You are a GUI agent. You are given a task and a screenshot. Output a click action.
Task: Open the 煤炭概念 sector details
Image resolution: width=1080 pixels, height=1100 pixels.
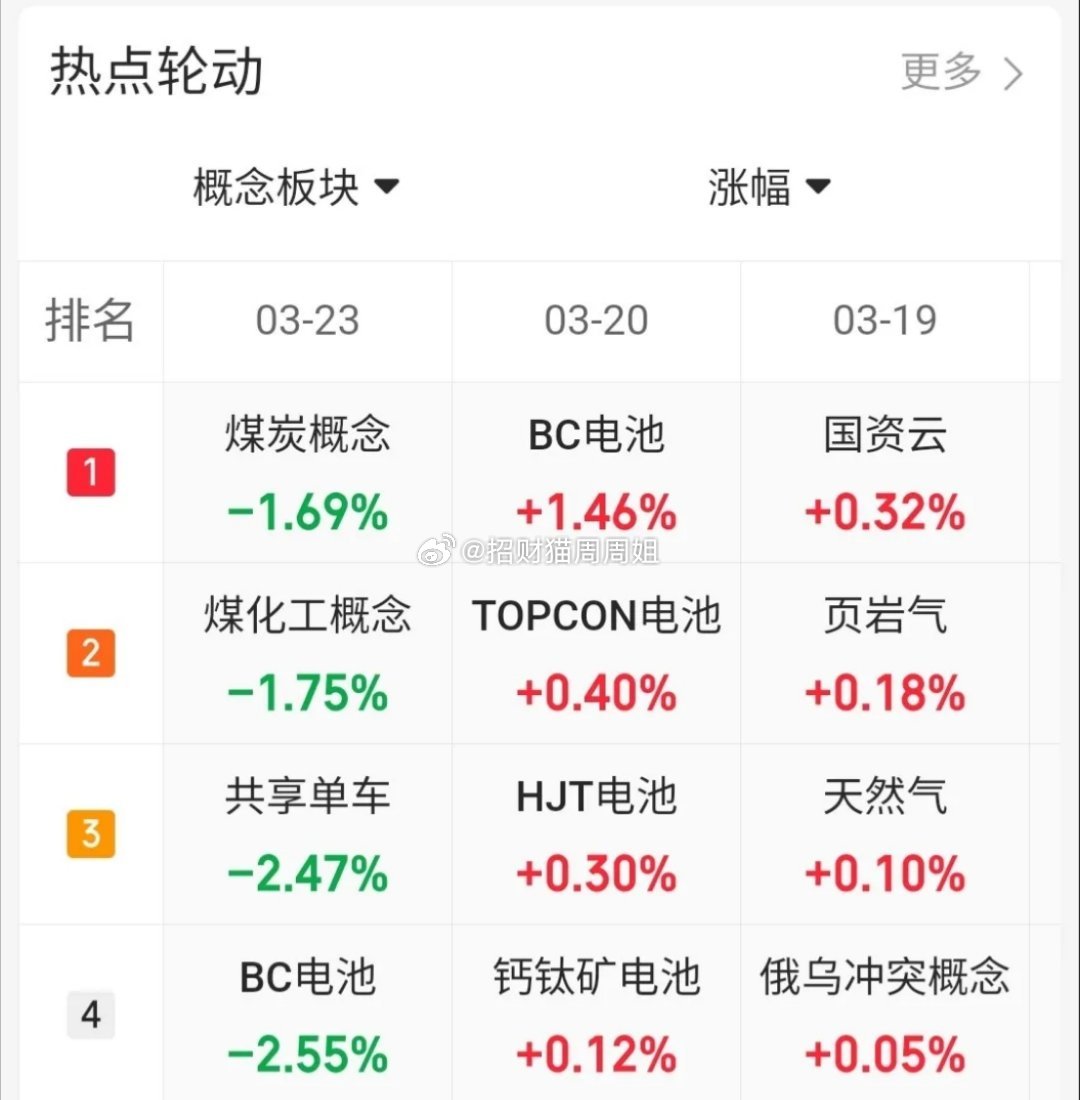[x=305, y=434]
